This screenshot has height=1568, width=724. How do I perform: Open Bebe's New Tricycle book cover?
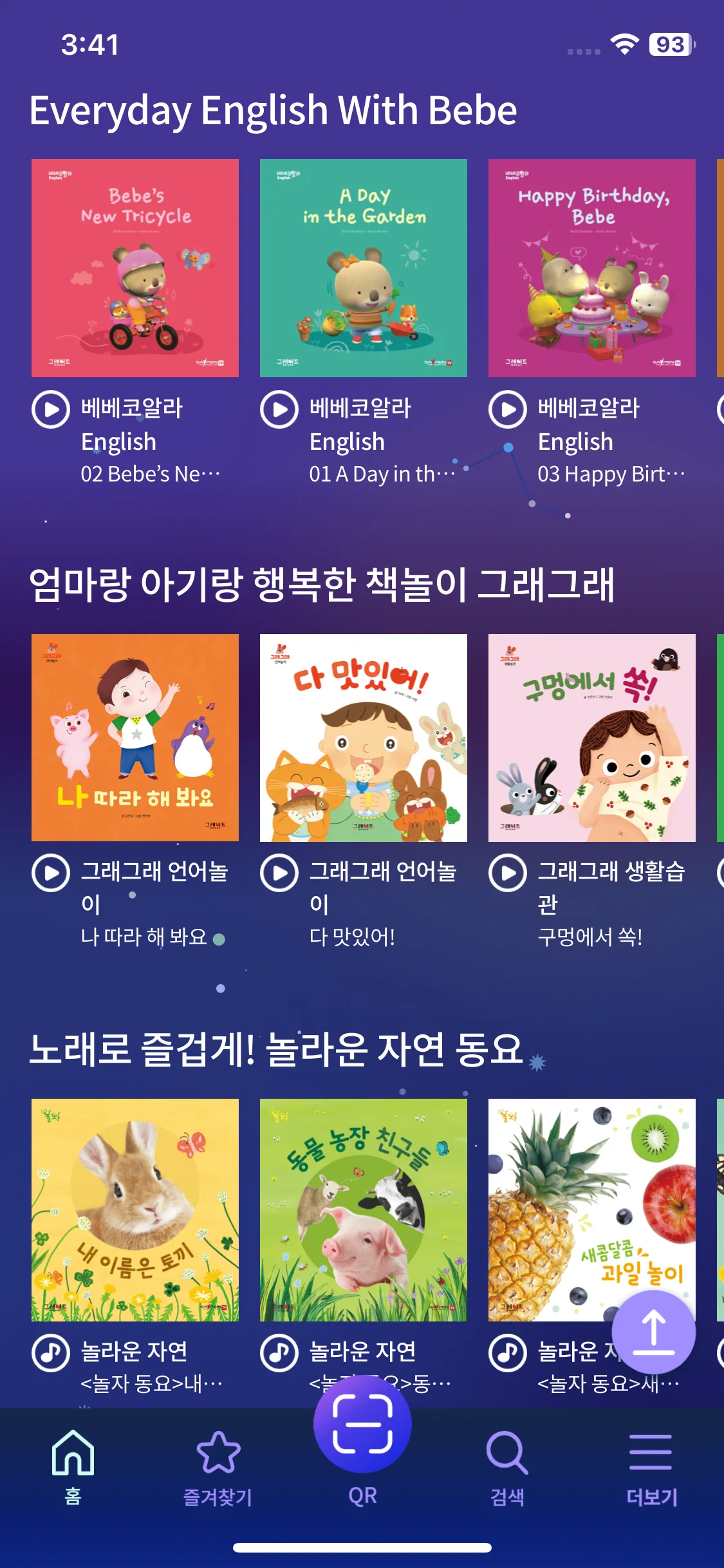point(135,268)
